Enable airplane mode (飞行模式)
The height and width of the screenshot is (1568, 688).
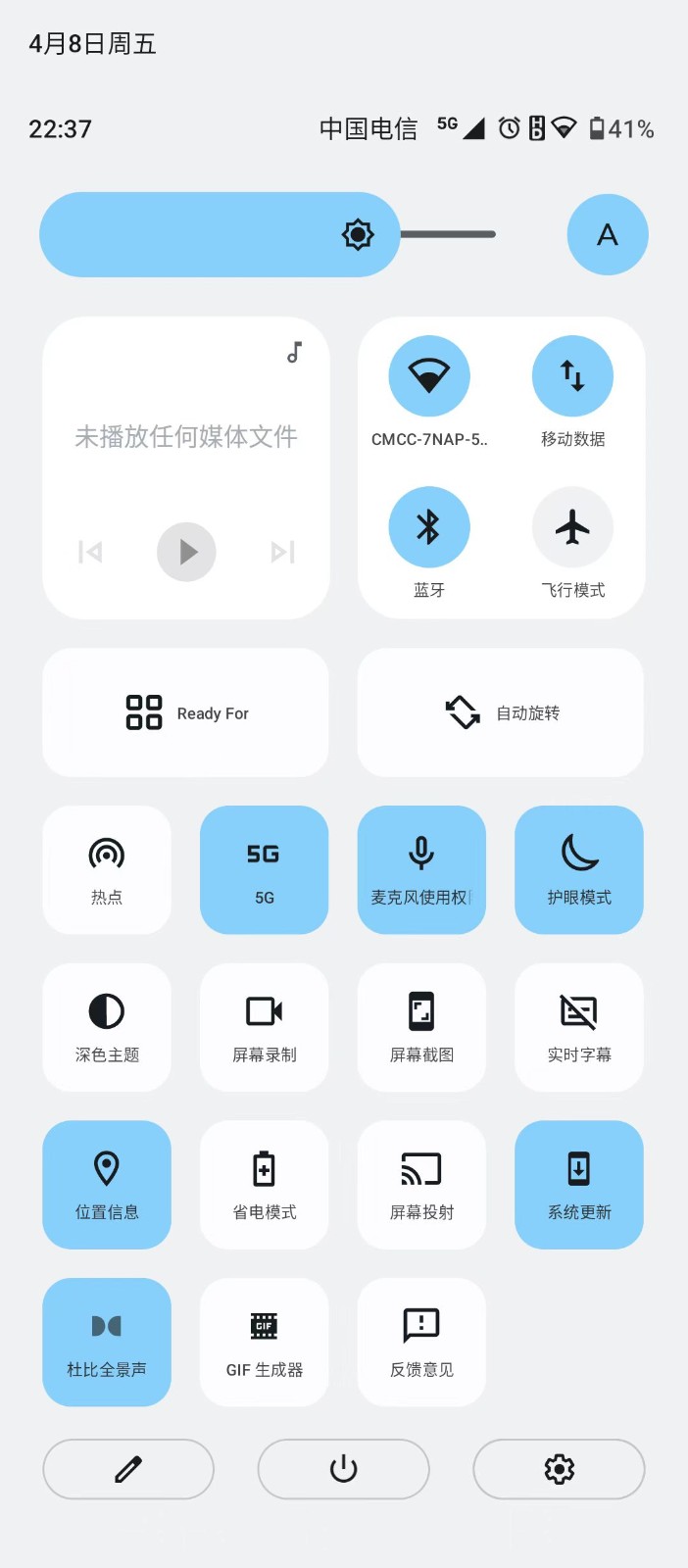click(572, 527)
